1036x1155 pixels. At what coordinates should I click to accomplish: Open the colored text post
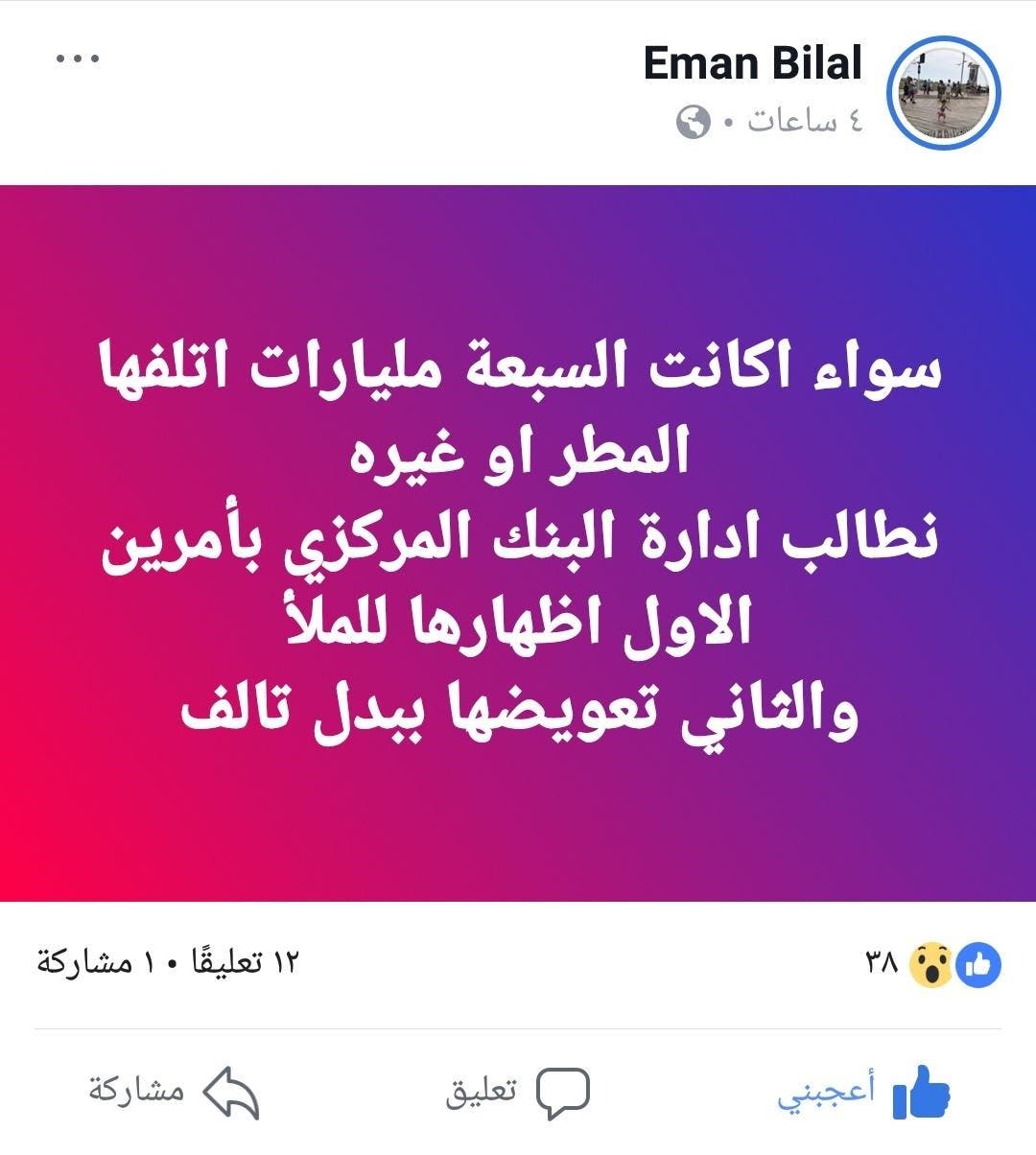click(518, 543)
